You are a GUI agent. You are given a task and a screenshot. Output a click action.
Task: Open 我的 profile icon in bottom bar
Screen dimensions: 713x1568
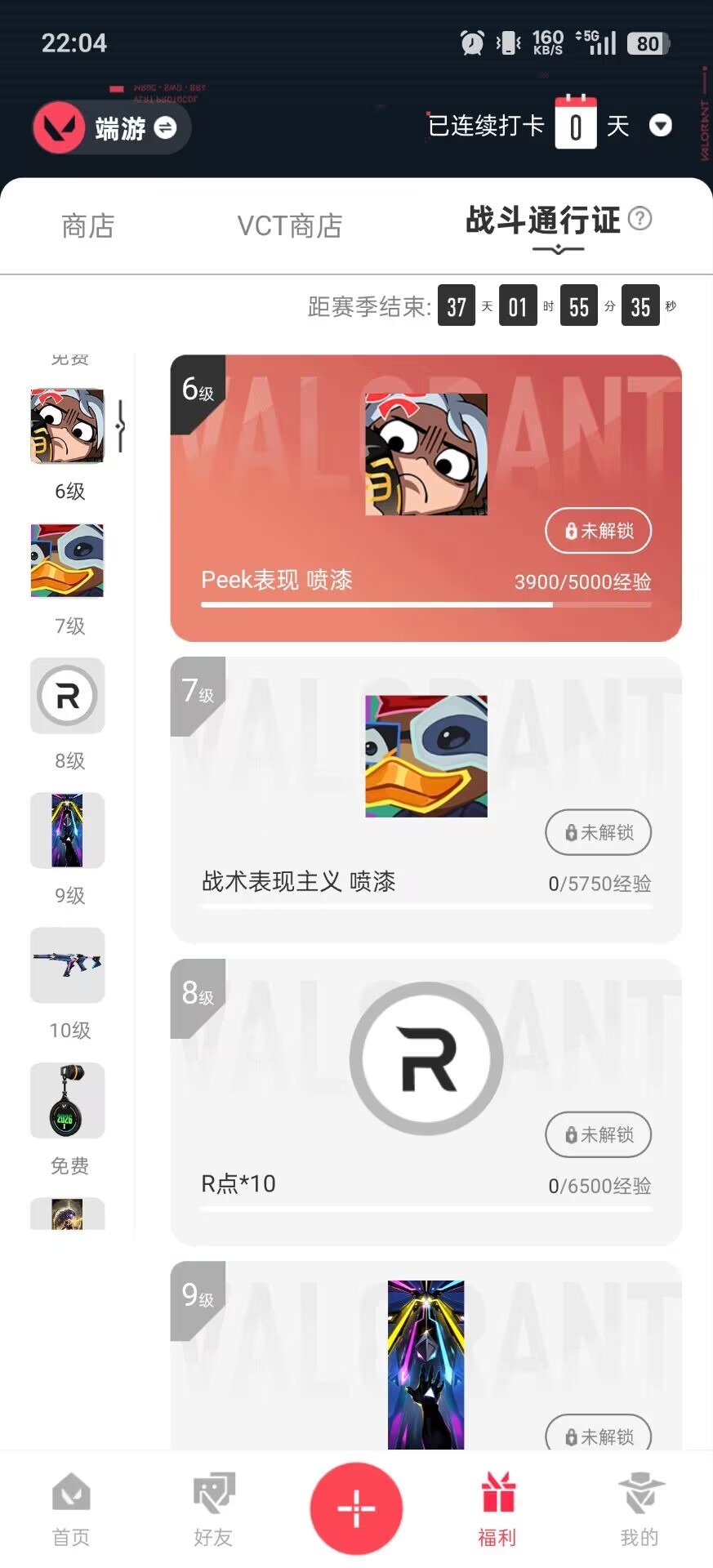640,1505
